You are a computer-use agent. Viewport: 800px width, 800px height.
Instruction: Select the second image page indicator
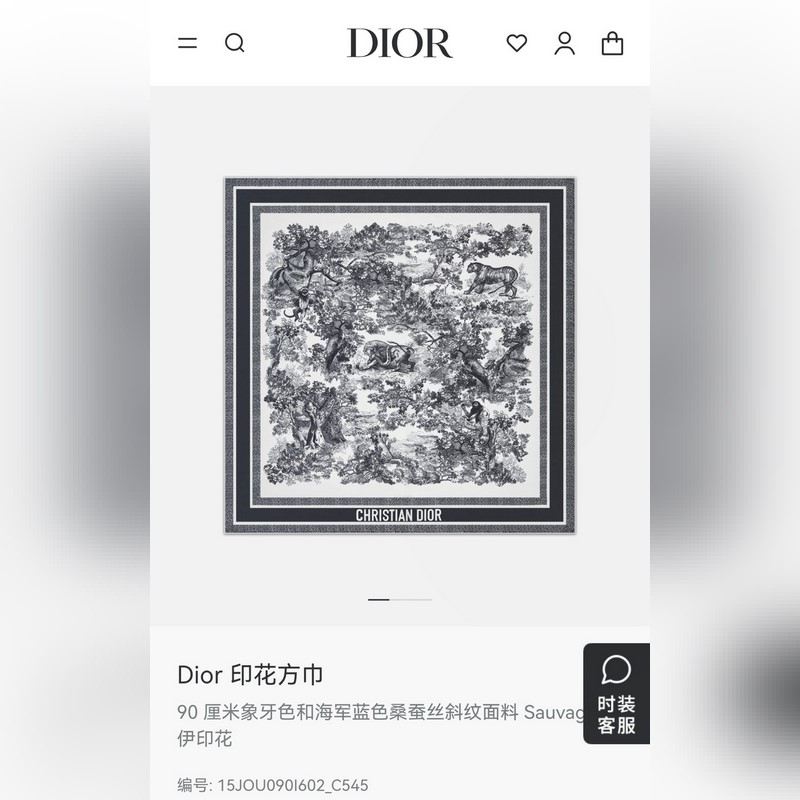point(410,599)
